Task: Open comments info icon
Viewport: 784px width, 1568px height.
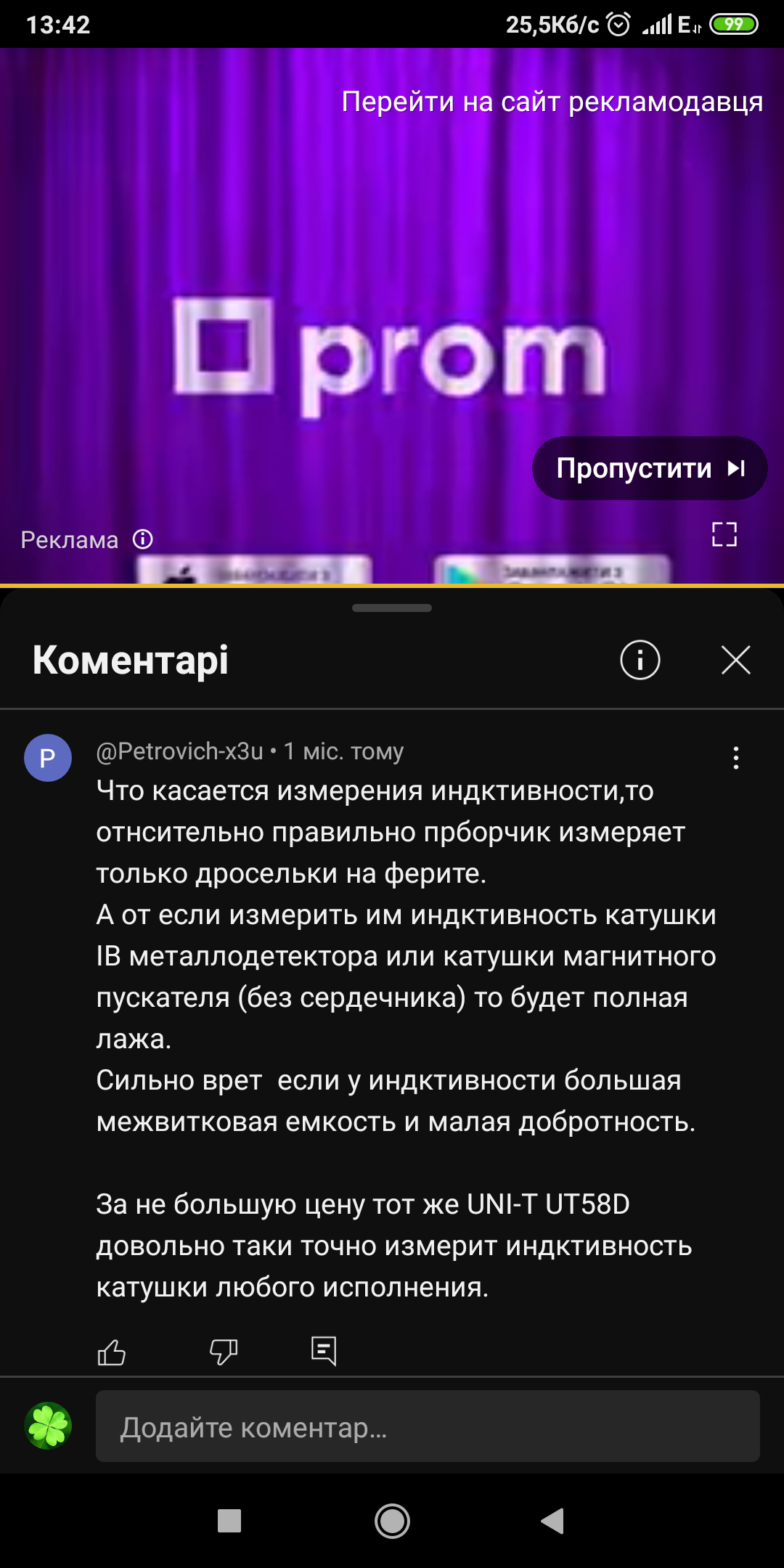Action: click(x=640, y=660)
